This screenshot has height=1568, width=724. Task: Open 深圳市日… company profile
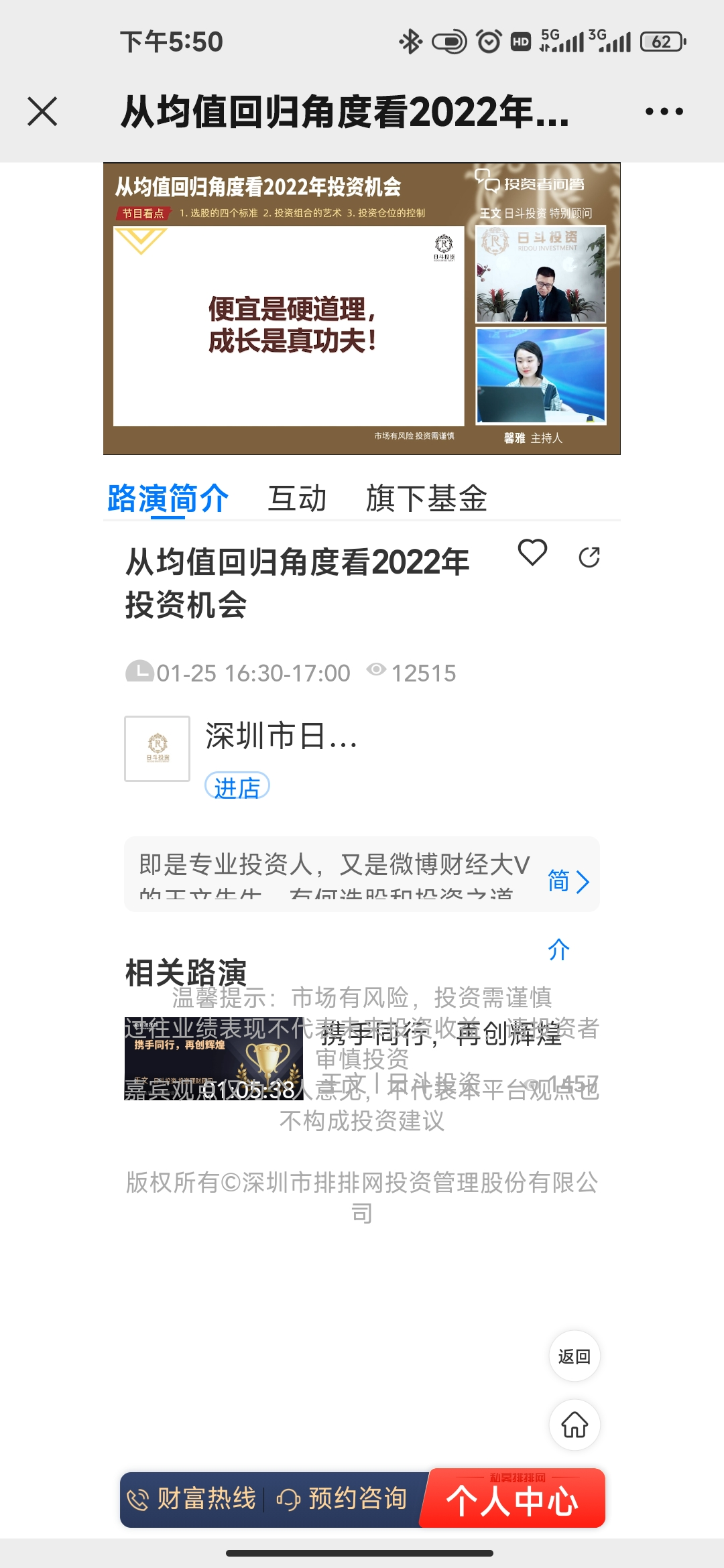[281, 737]
